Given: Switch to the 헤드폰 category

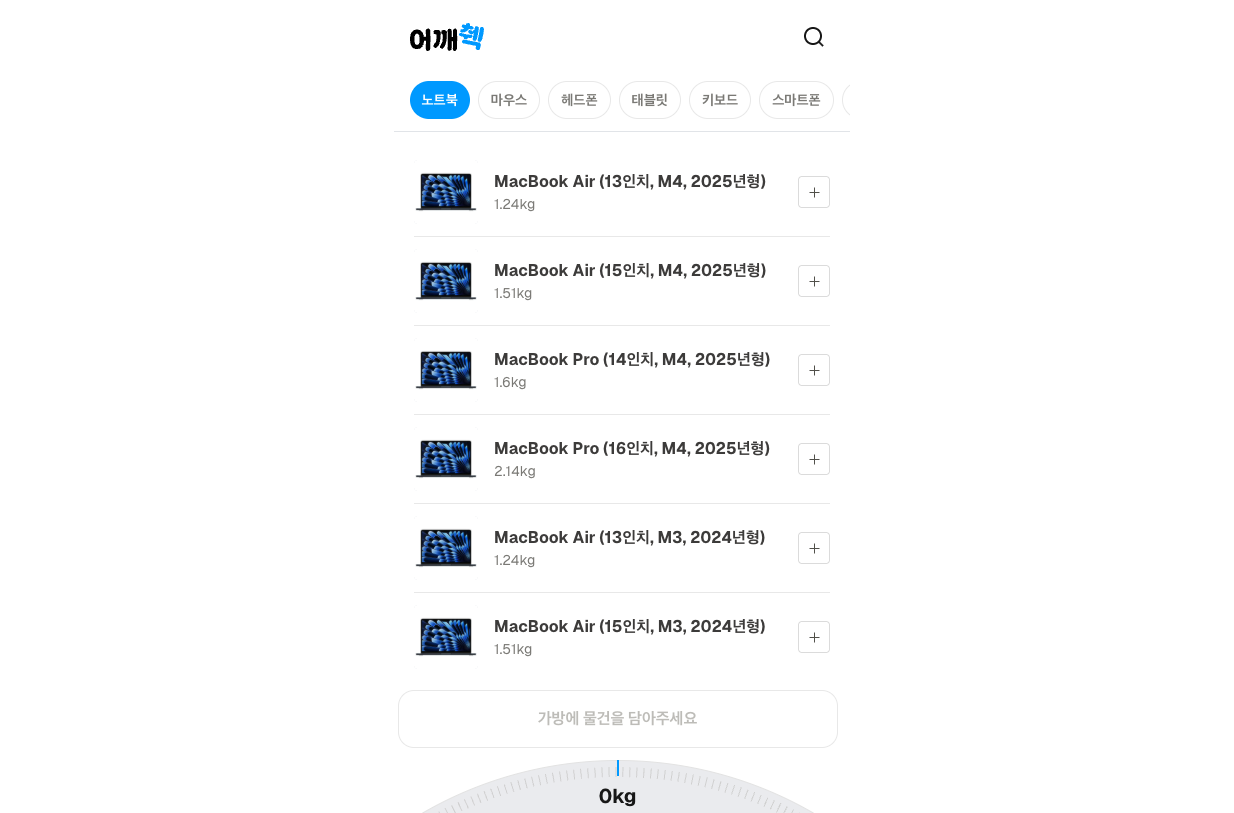Looking at the screenshot, I should tap(579, 100).
